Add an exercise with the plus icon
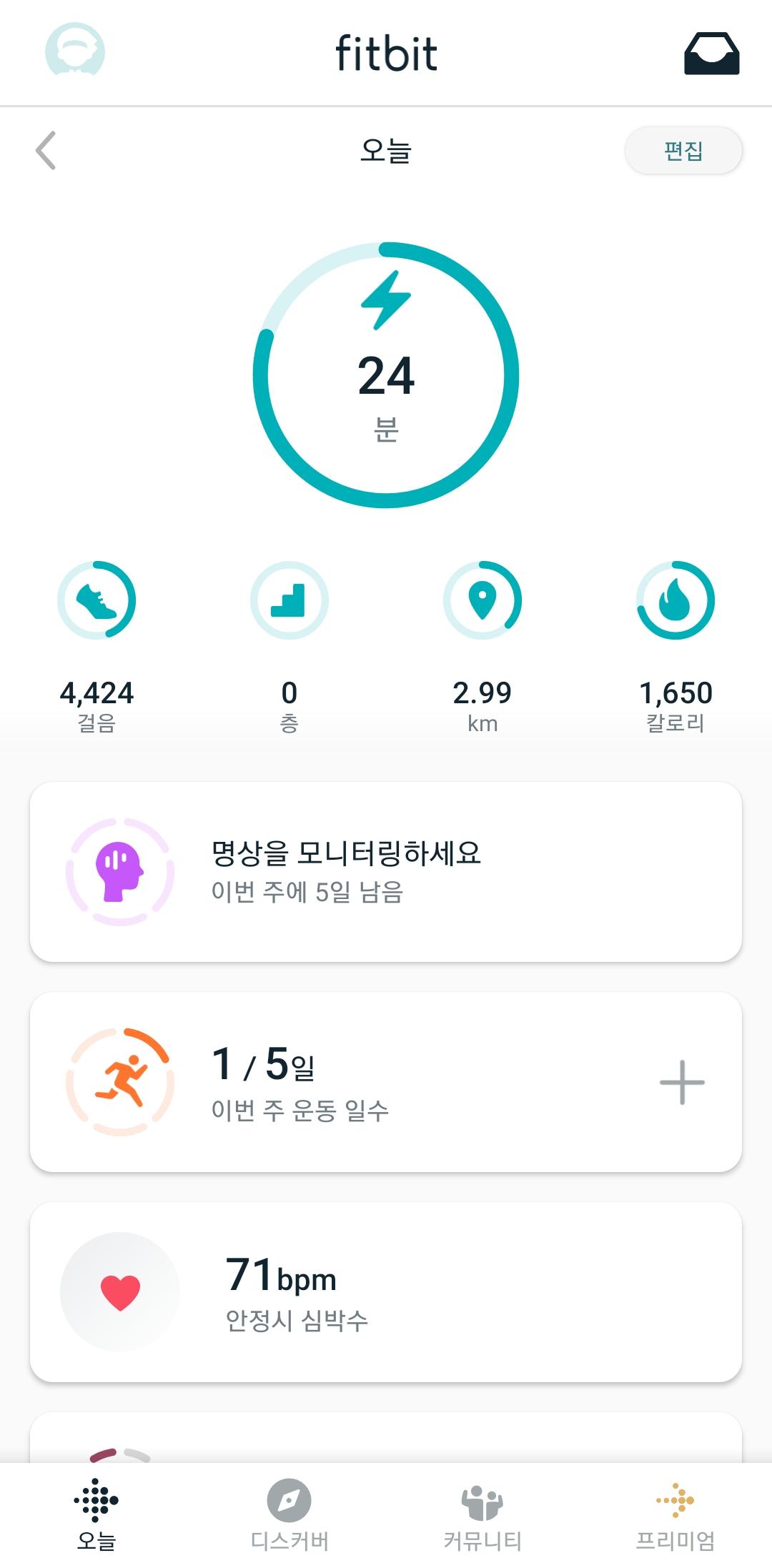Image resolution: width=772 pixels, height=1568 pixels. click(682, 1082)
